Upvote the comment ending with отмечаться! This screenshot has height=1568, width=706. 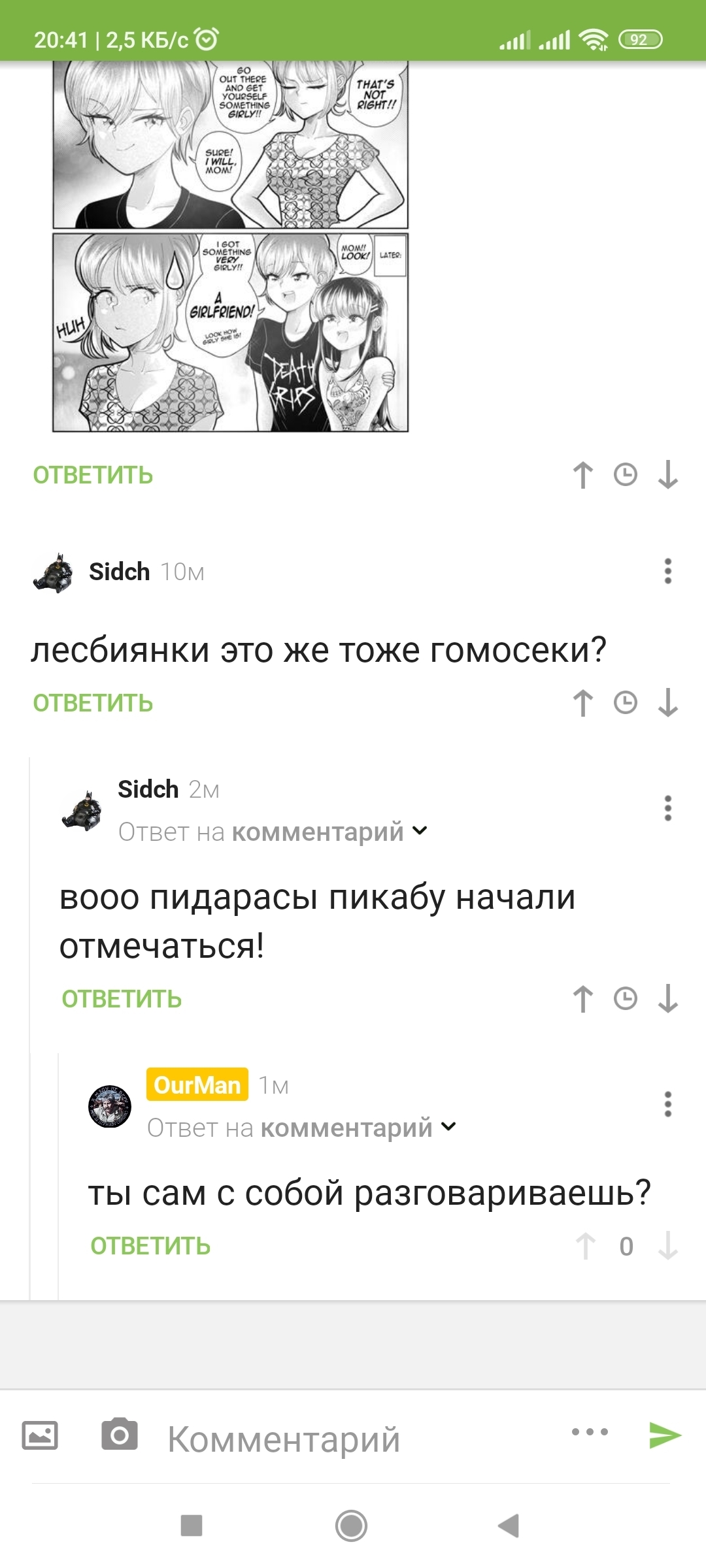[583, 999]
